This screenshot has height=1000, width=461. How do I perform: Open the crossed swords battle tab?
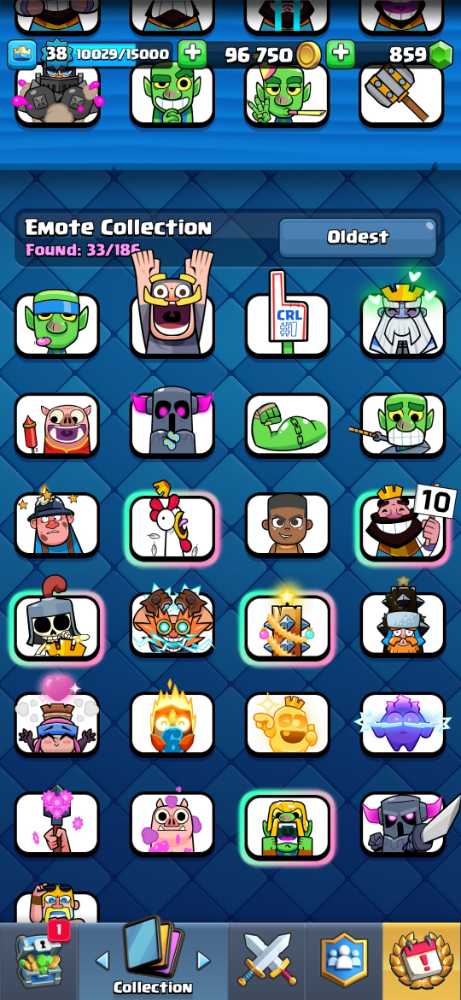(x=267, y=962)
